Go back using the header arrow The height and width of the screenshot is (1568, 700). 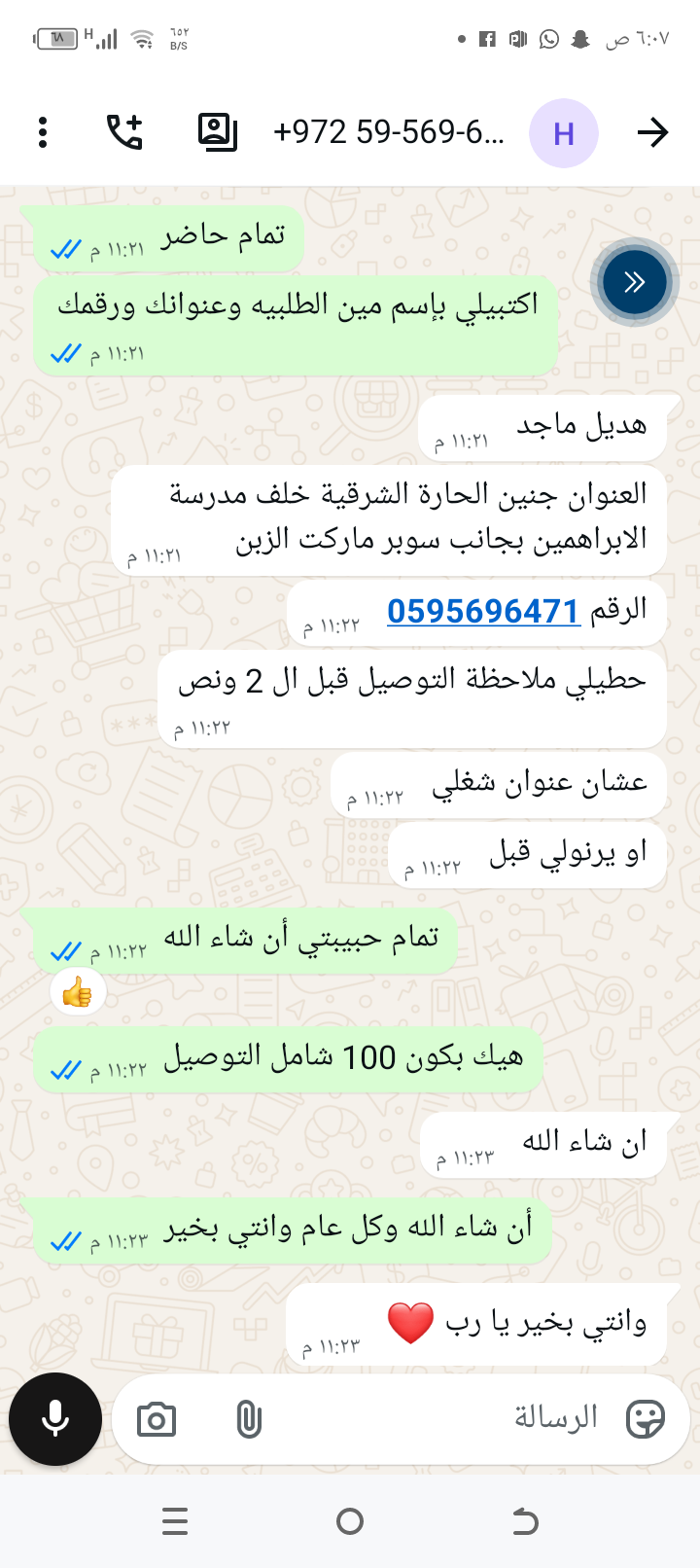(x=652, y=132)
